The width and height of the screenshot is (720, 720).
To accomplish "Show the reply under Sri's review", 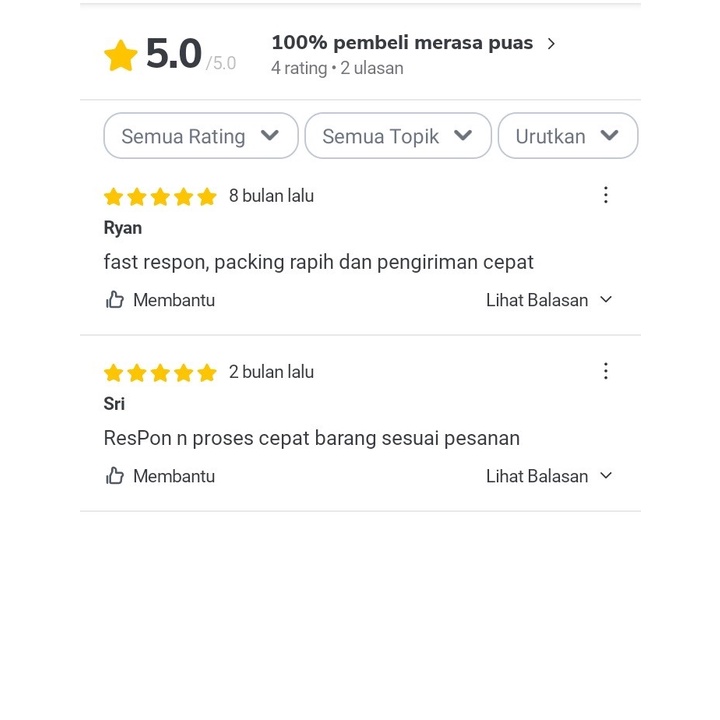I will pyautogui.click(x=549, y=476).
